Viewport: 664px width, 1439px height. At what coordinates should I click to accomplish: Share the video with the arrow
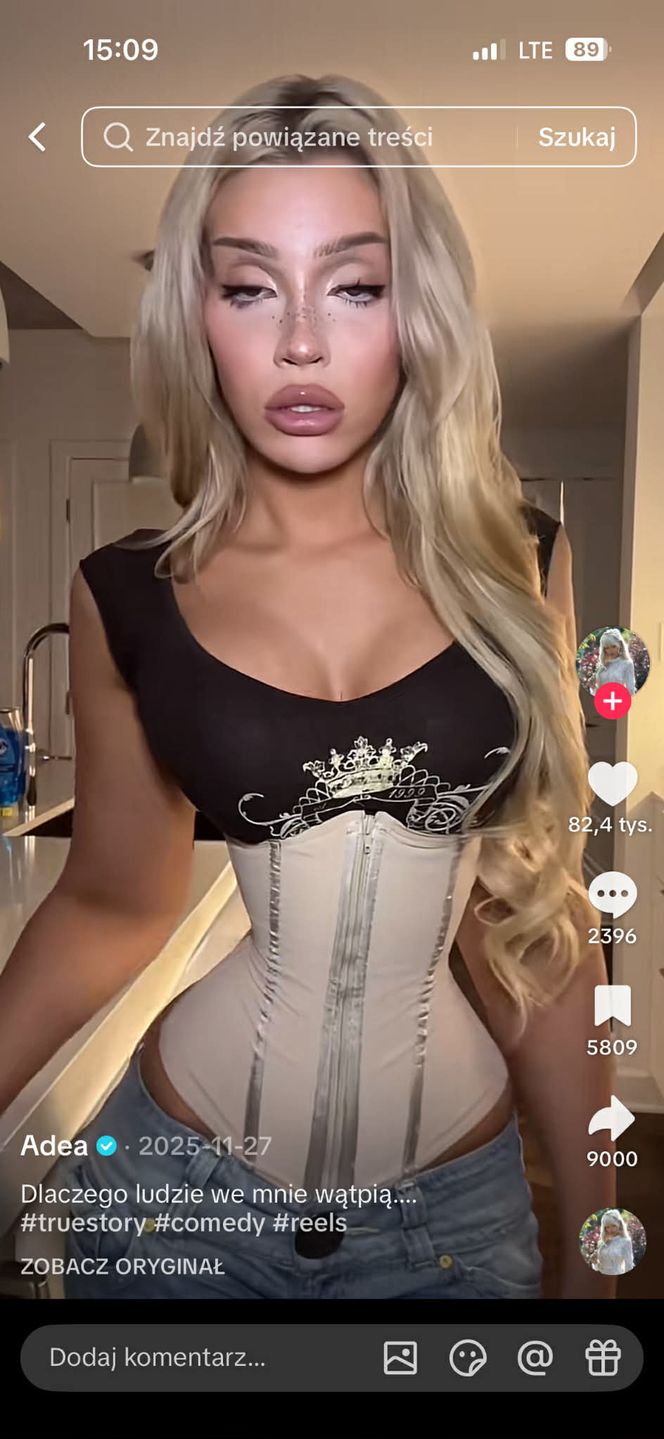click(x=612, y=1117)
